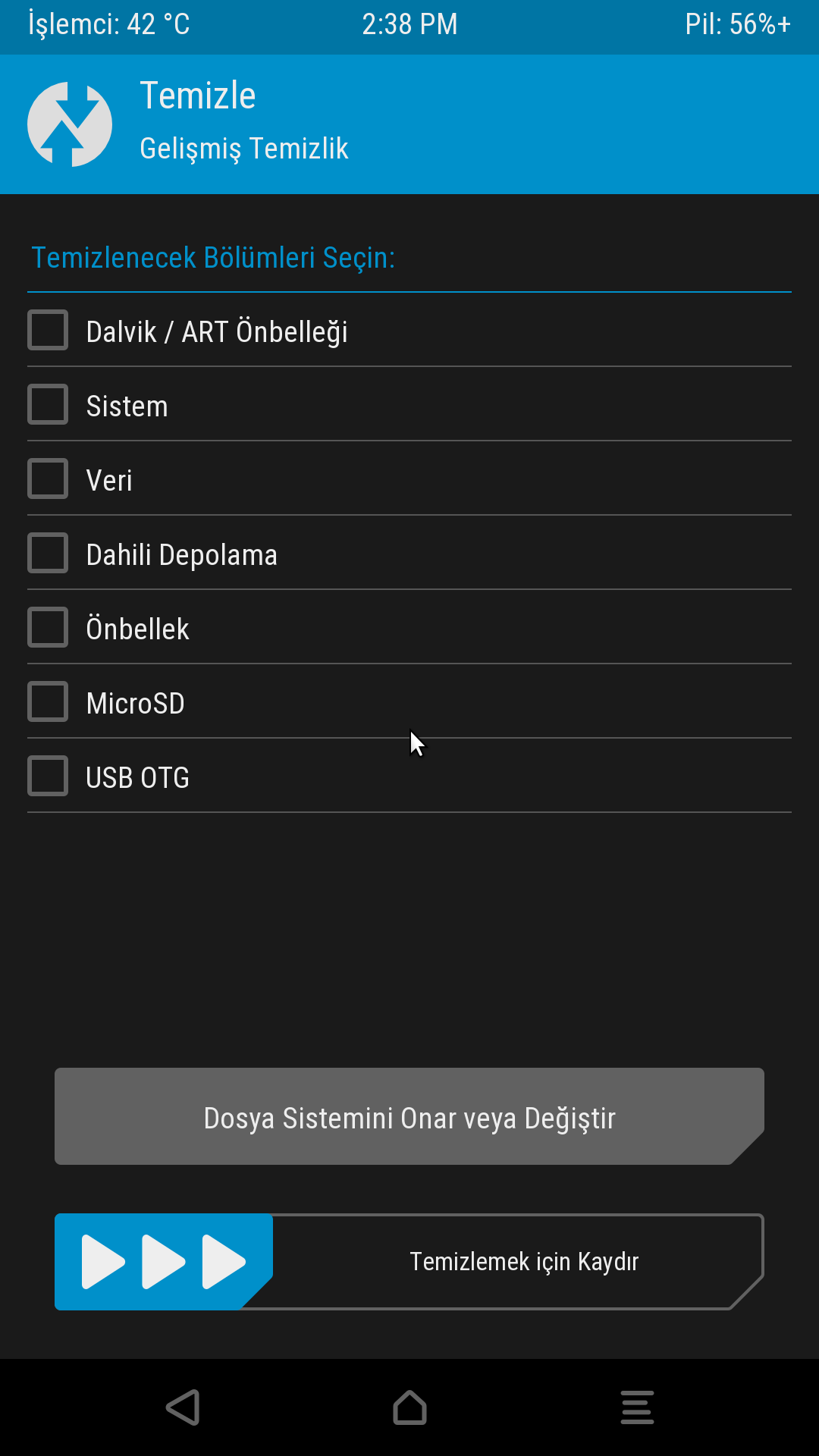
Task: Check the USB OTG option
Action: 48,776
